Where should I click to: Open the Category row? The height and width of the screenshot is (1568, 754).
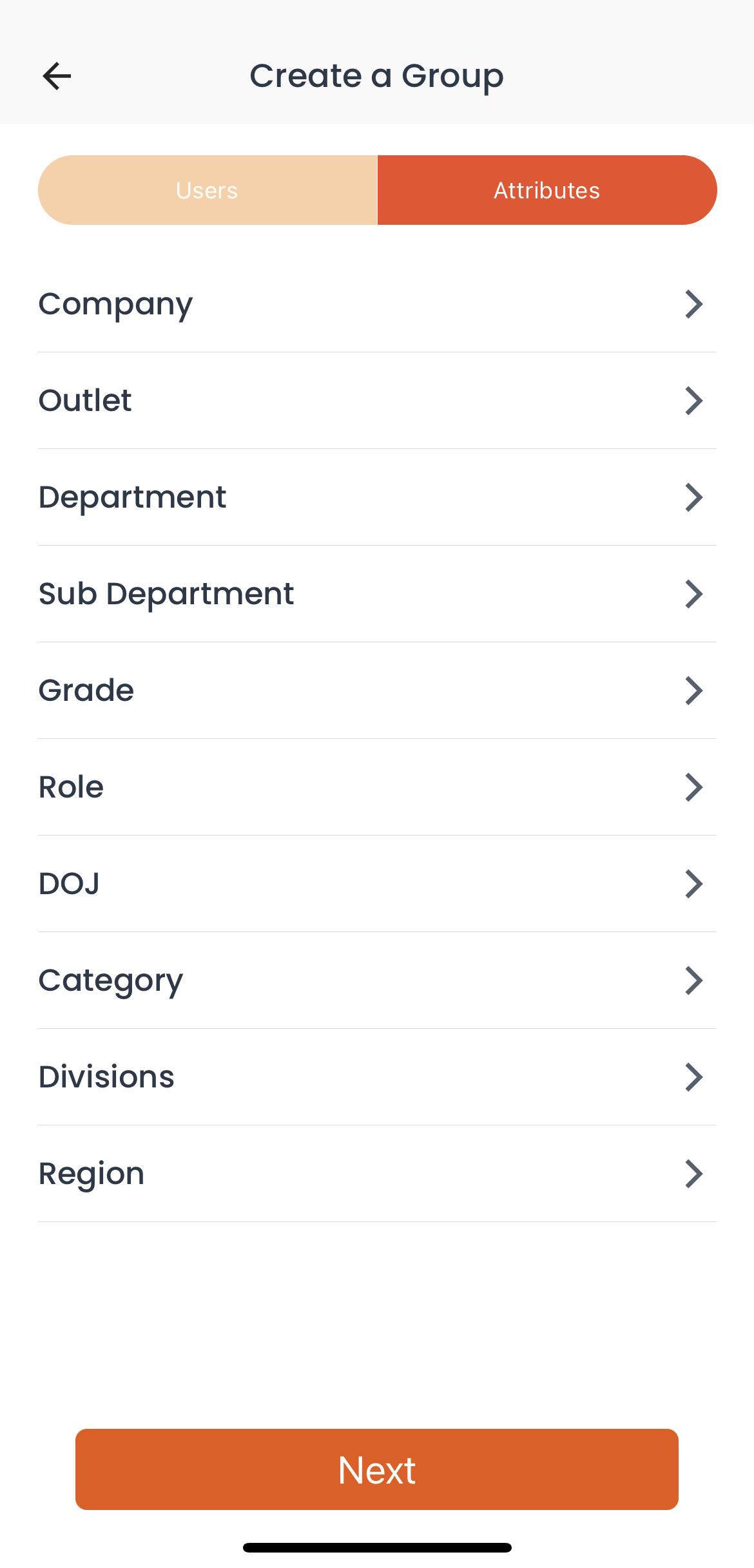point(377,980)
